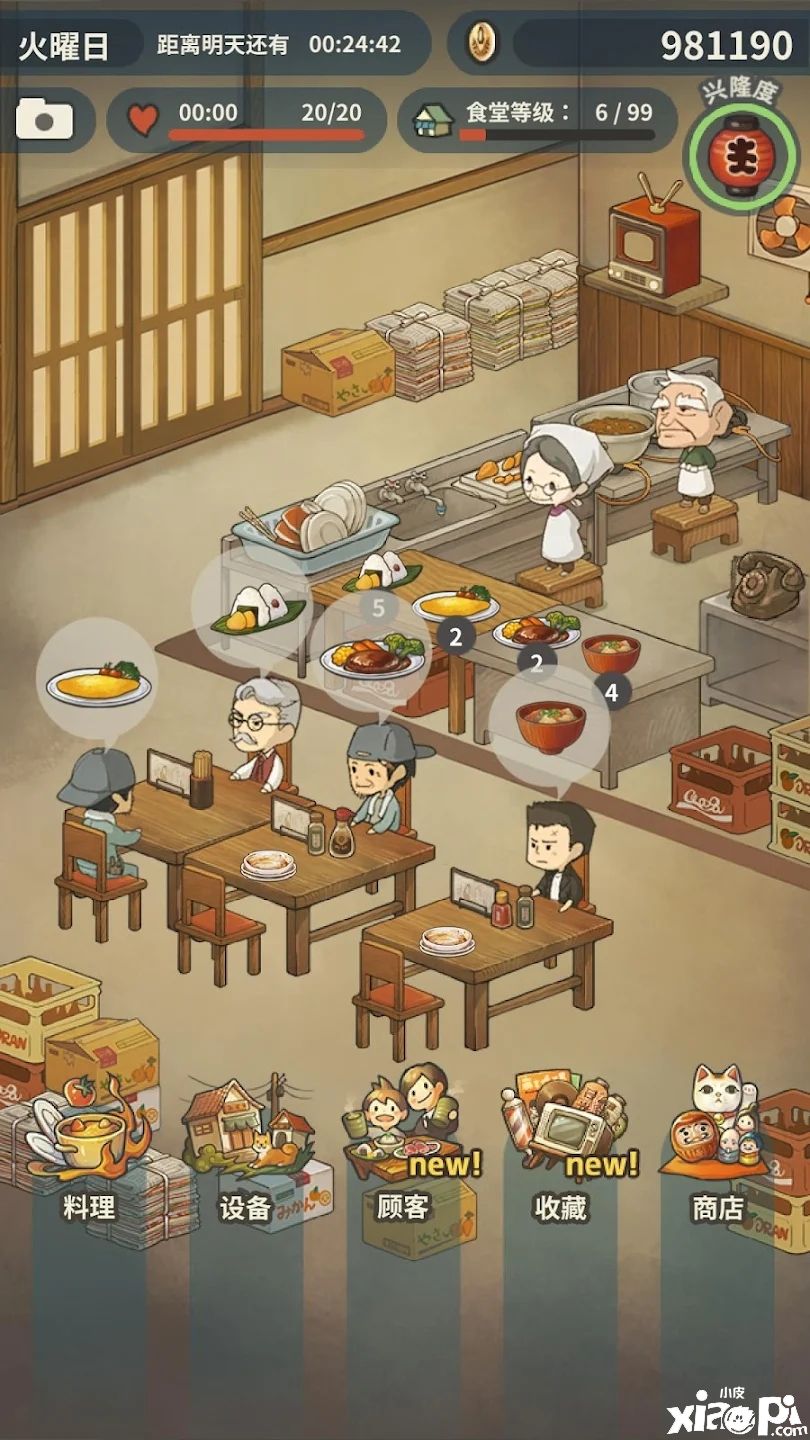This screenshot has width=810, height=1440.
Task: Open the 收藏 collection menu
Action: tap(560, 1150)
